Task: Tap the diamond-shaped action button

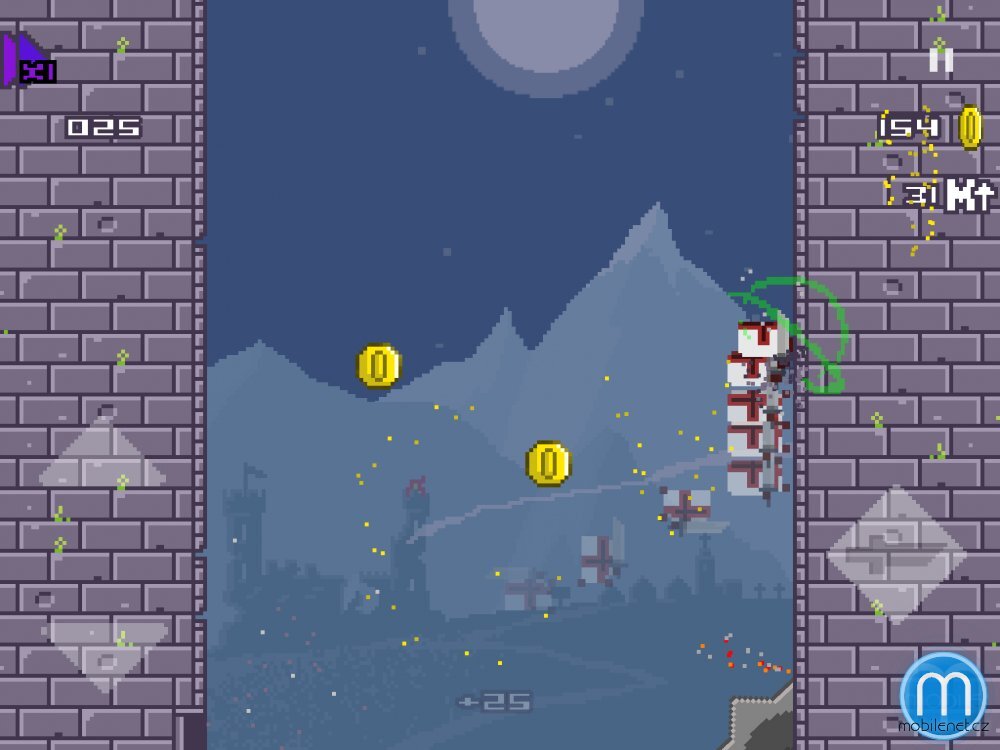Action: click(896, 553)
